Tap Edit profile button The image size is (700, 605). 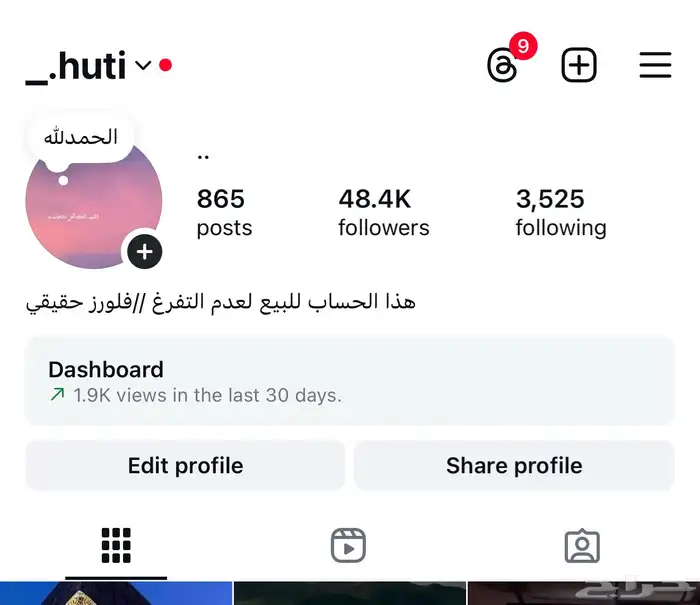point(185,465)
